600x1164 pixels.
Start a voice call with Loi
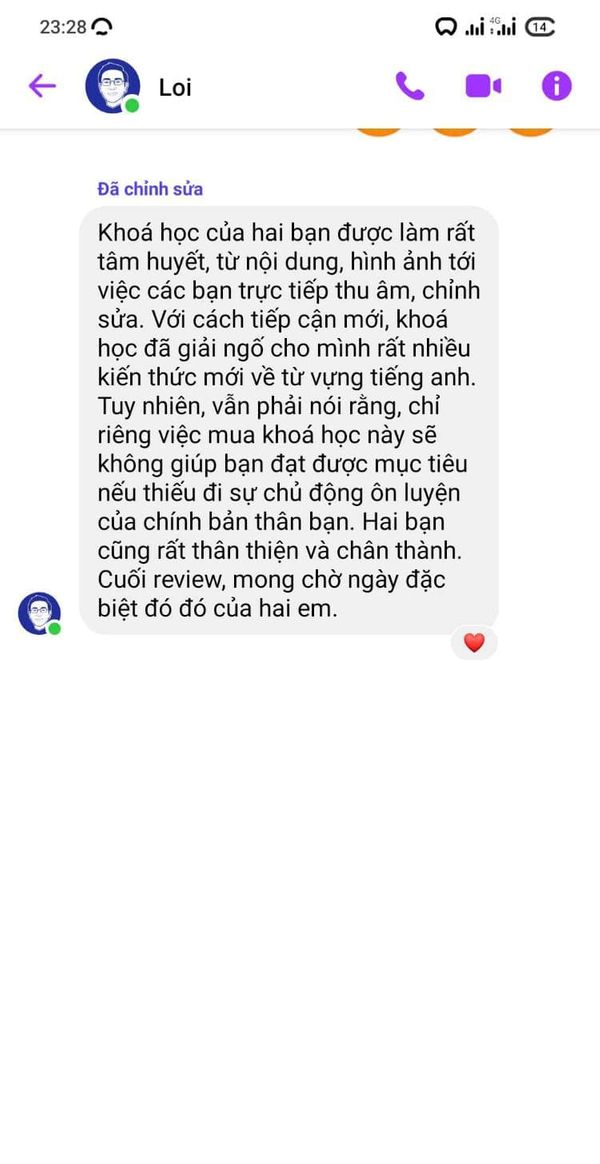409,86
